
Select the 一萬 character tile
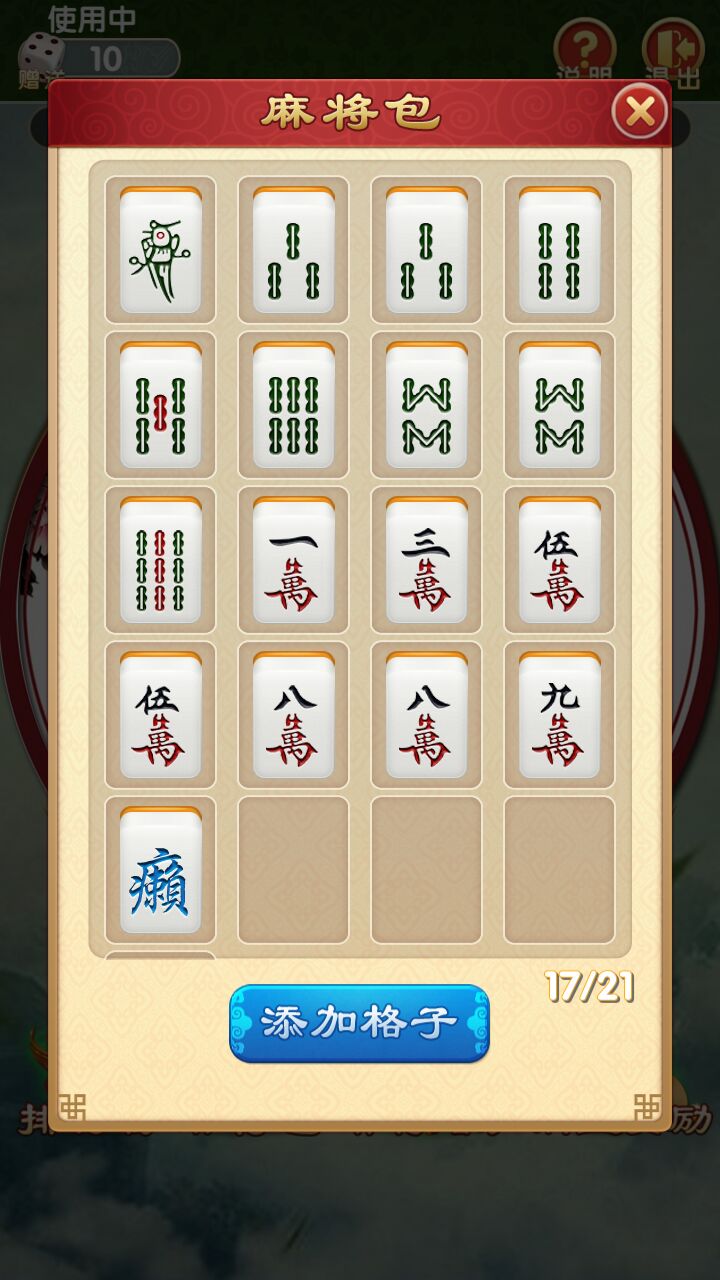pos(293,560)
